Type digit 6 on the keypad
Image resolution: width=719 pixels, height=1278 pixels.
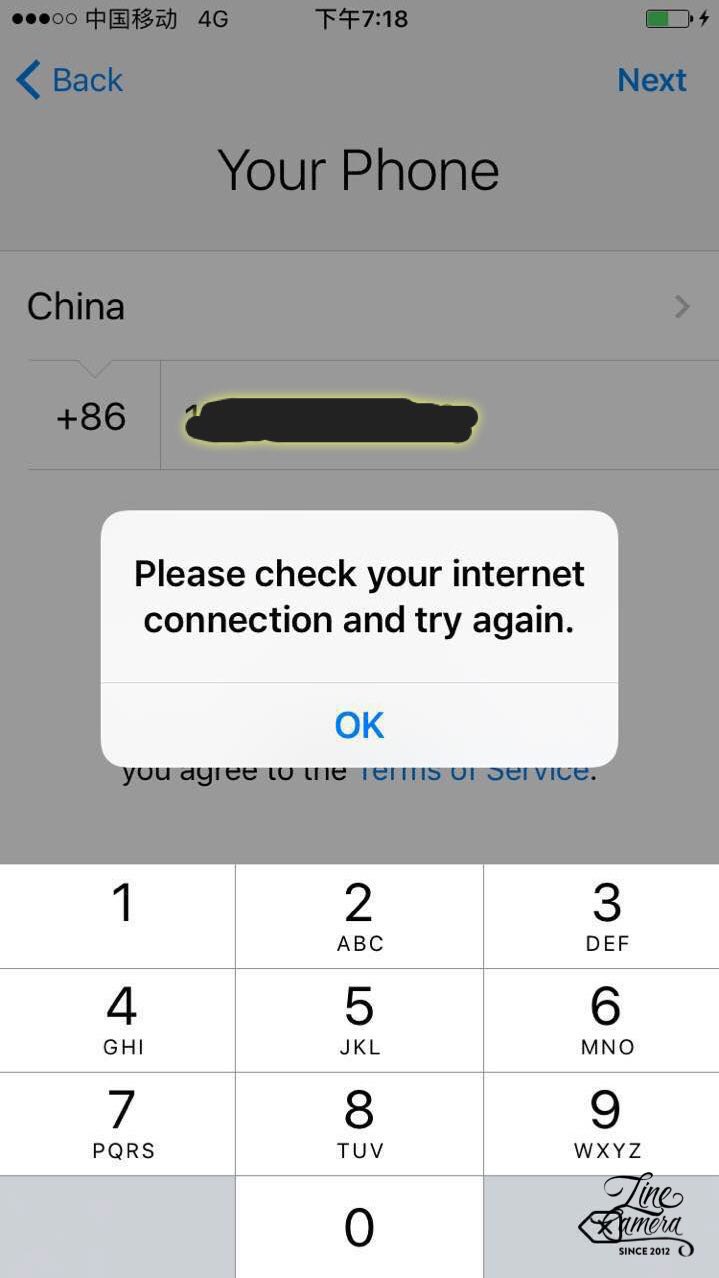click(606, 1019)
